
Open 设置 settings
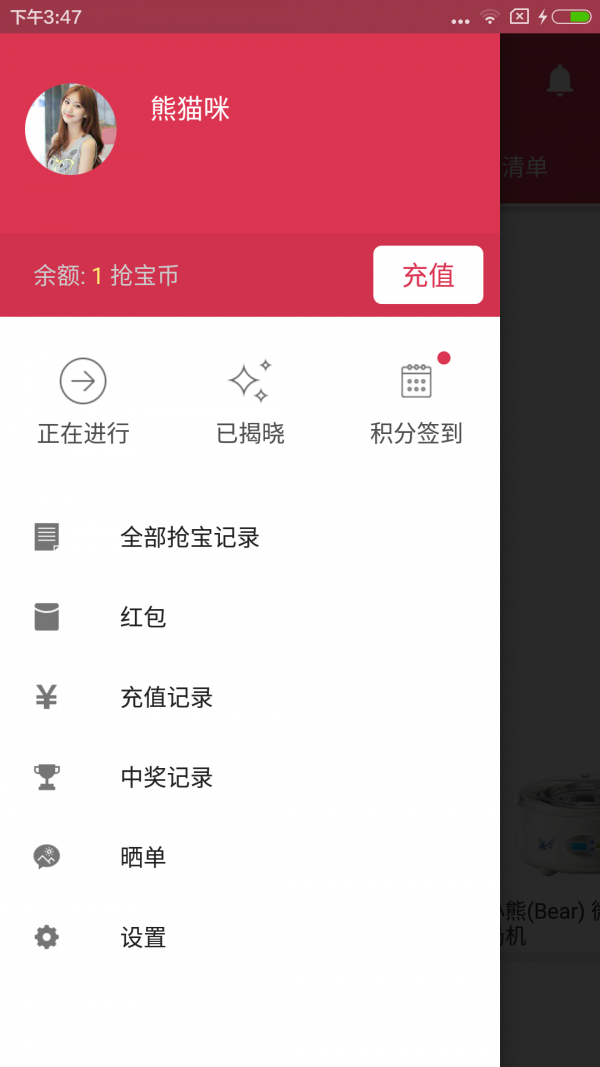(x=143, y=937)
